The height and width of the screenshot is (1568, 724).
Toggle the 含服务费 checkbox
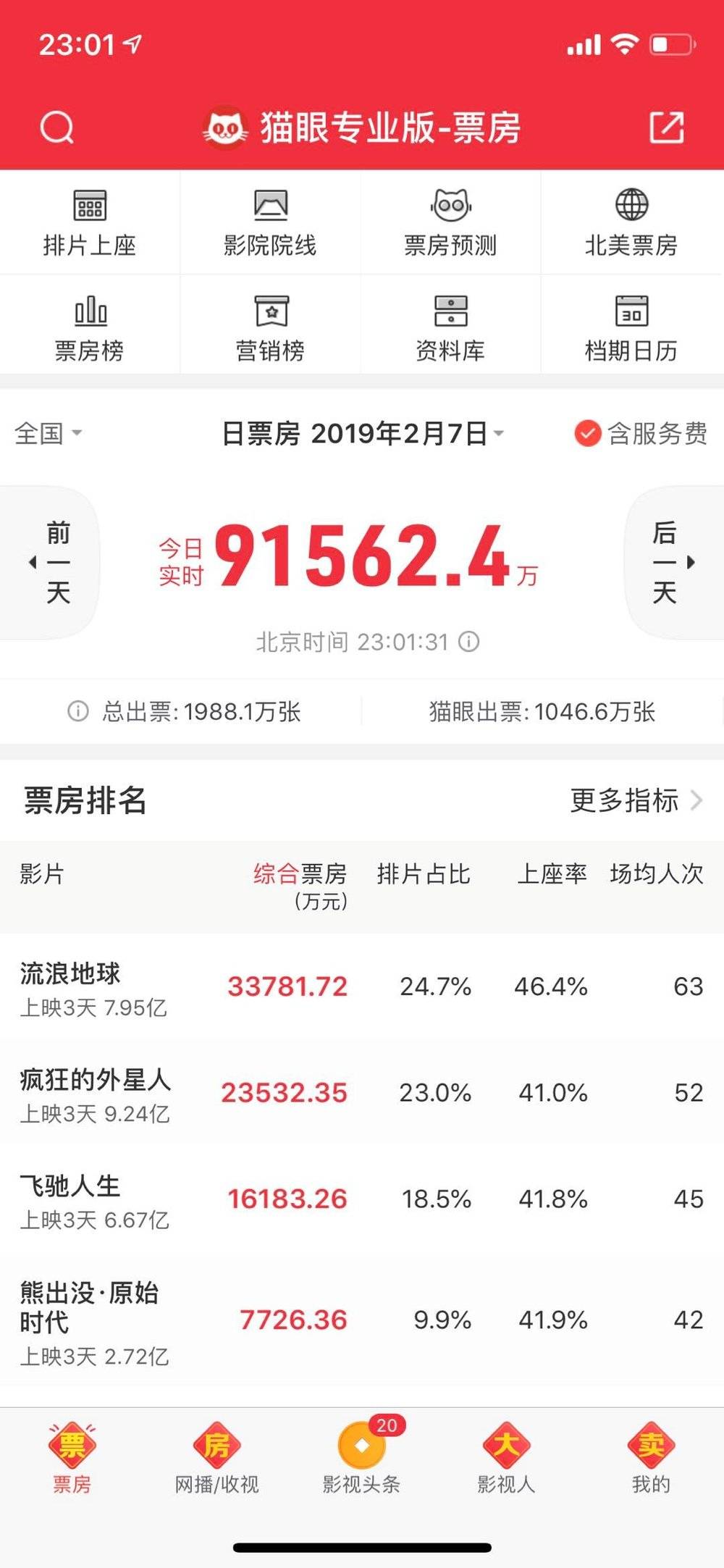(640, 434)
